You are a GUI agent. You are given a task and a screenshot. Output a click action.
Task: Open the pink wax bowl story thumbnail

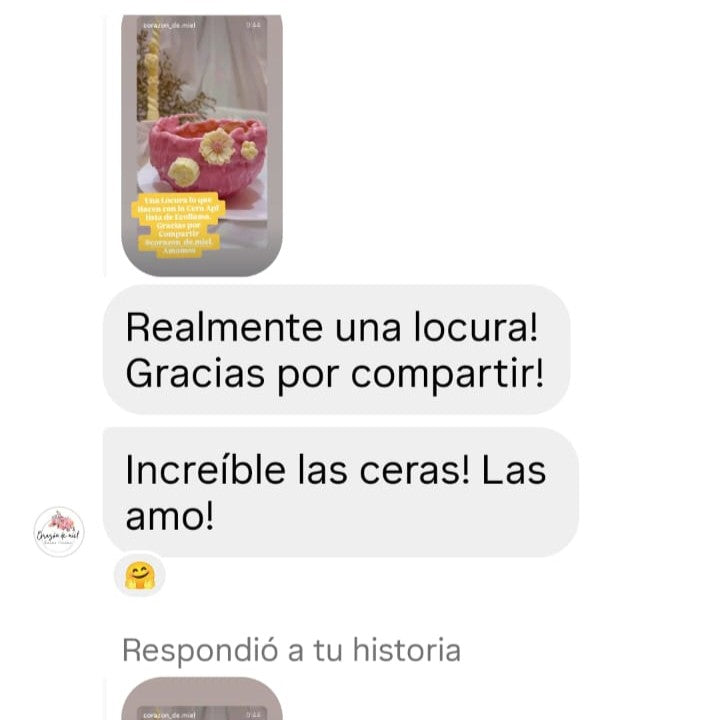pos(202,145)
